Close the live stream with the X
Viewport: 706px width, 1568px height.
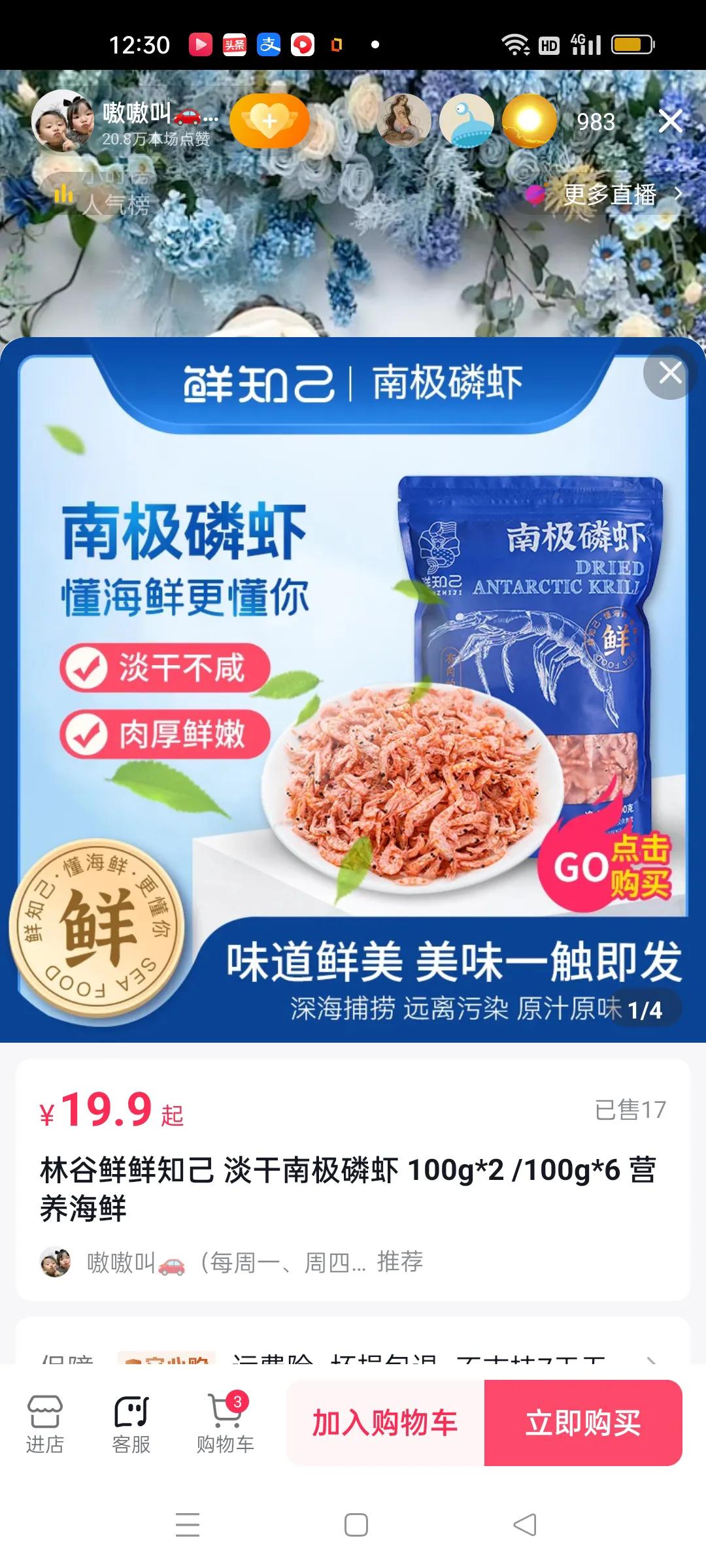[671, 122]
